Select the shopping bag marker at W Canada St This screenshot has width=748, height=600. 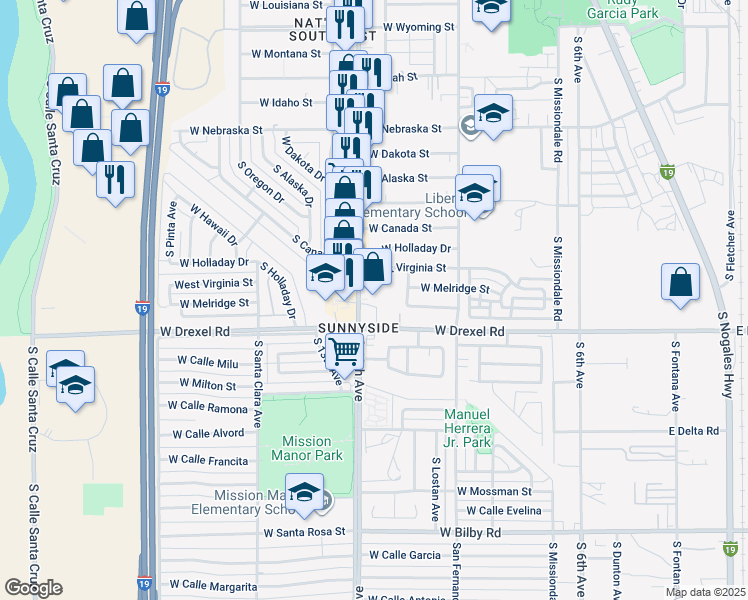coord(343,231)
